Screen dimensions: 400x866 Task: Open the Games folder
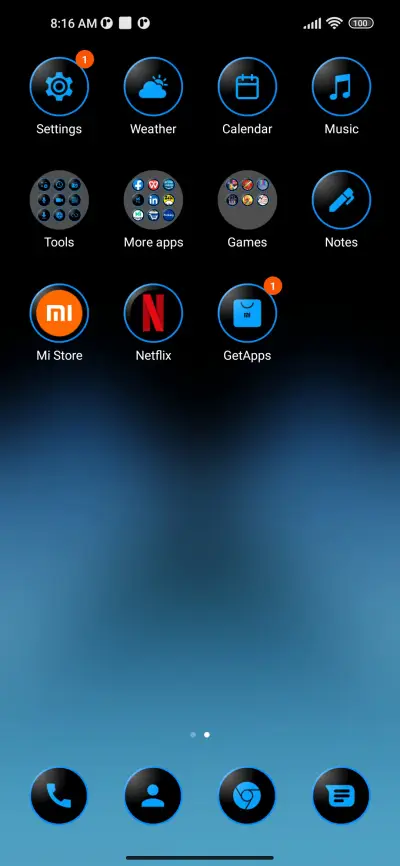(x=247, y=200)
